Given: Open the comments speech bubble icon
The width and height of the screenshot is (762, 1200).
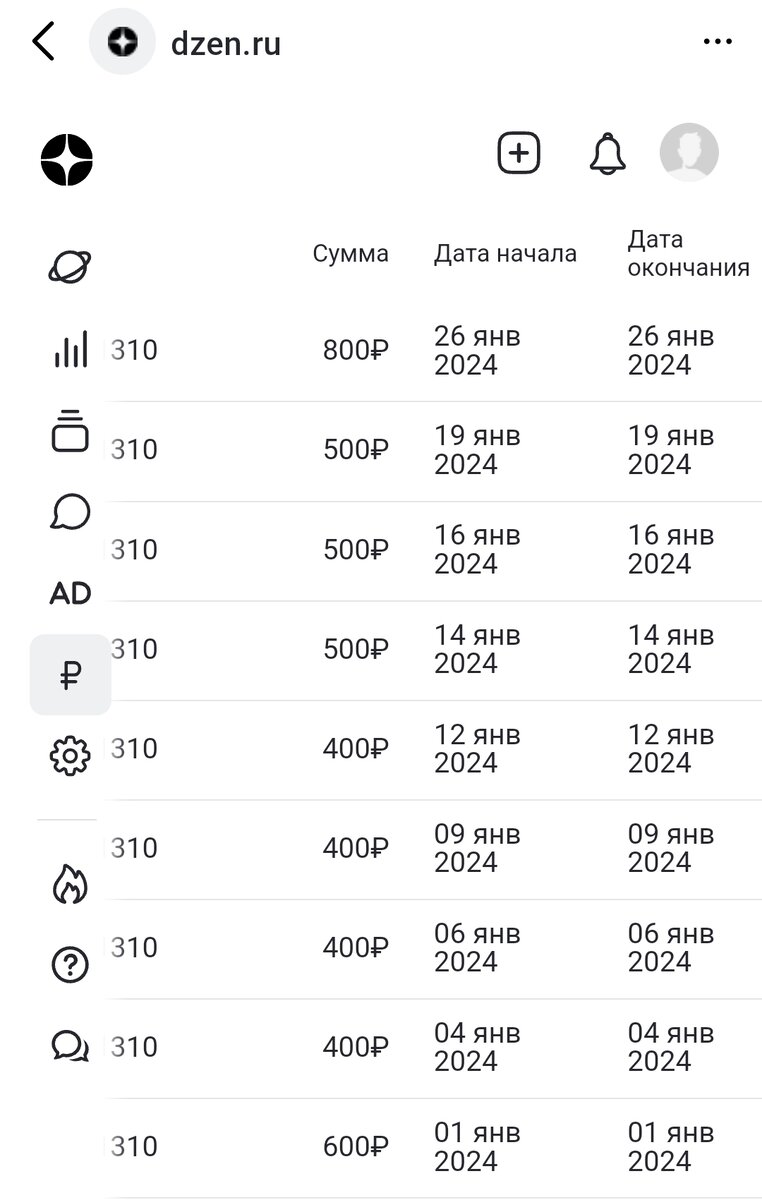Looking at the screenshot, I should [x=69, y=512].
